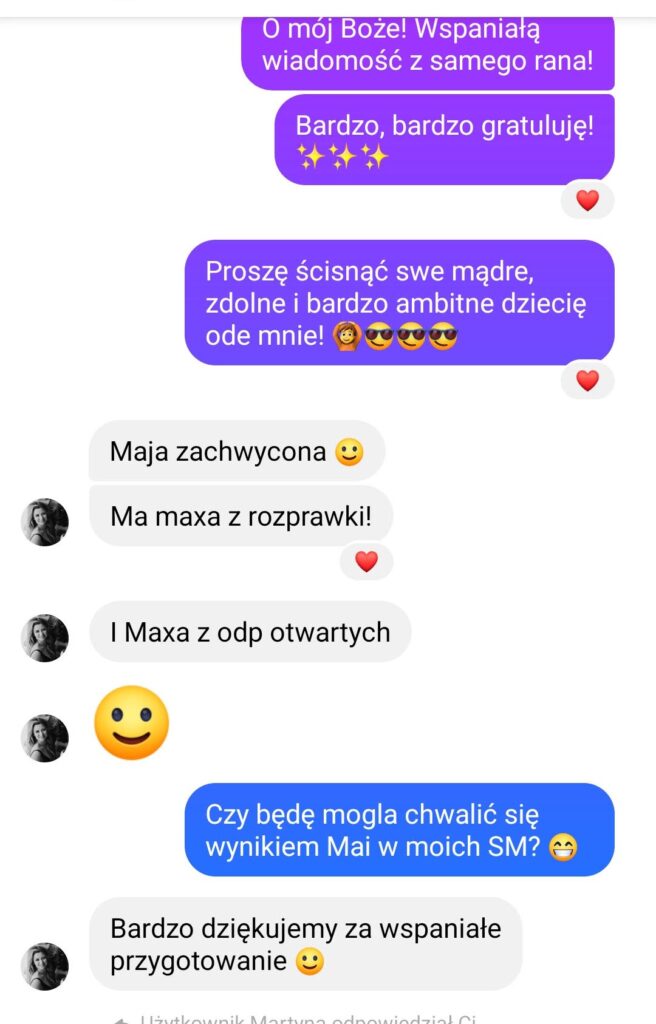The width and height of the screenshot is (656, 1024).
Task: Open profile picture beside "Bardzo dziękujemy" message
Action: click(45, 966)
